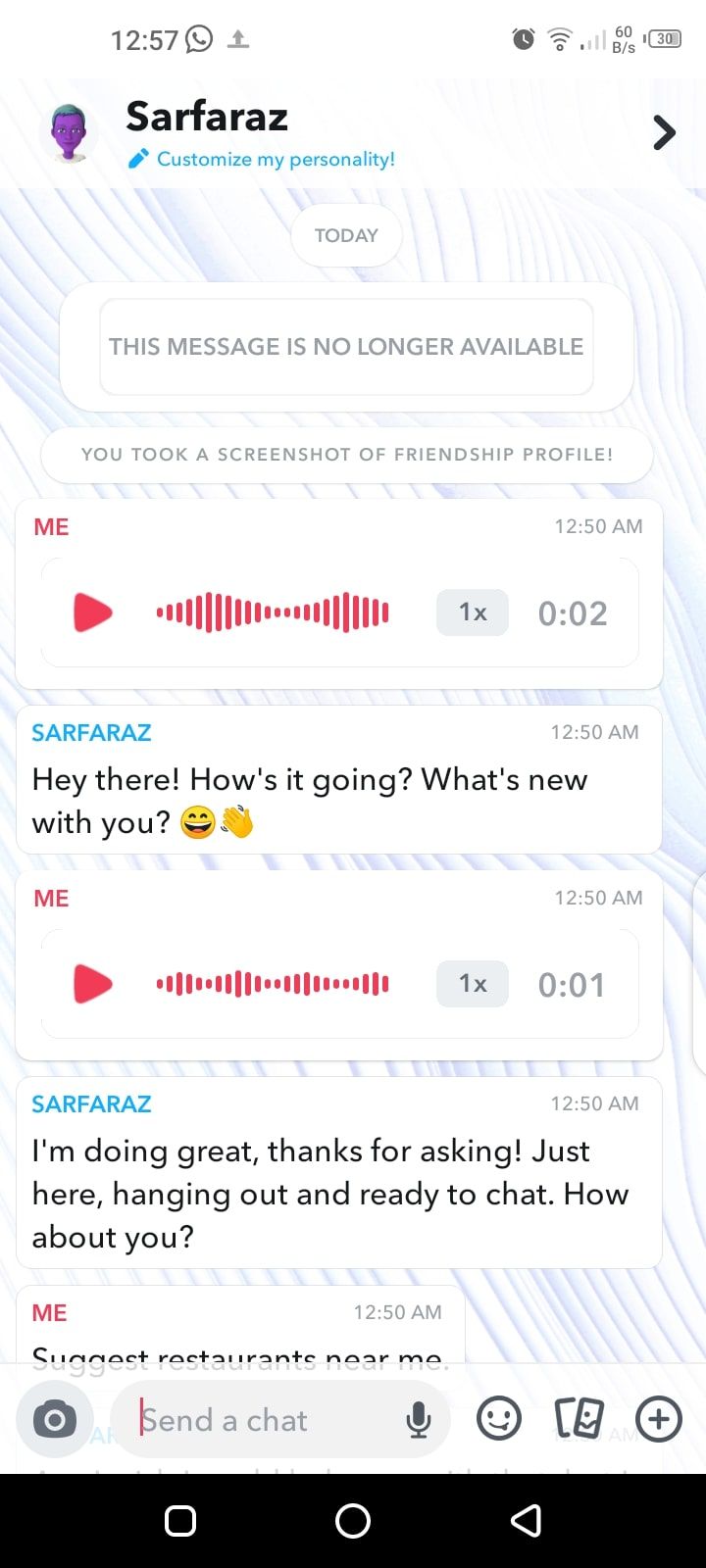Change speed of the 0:02 voice note
The height and width of the screenshot is (1568, 706).
tap(472, 612)
